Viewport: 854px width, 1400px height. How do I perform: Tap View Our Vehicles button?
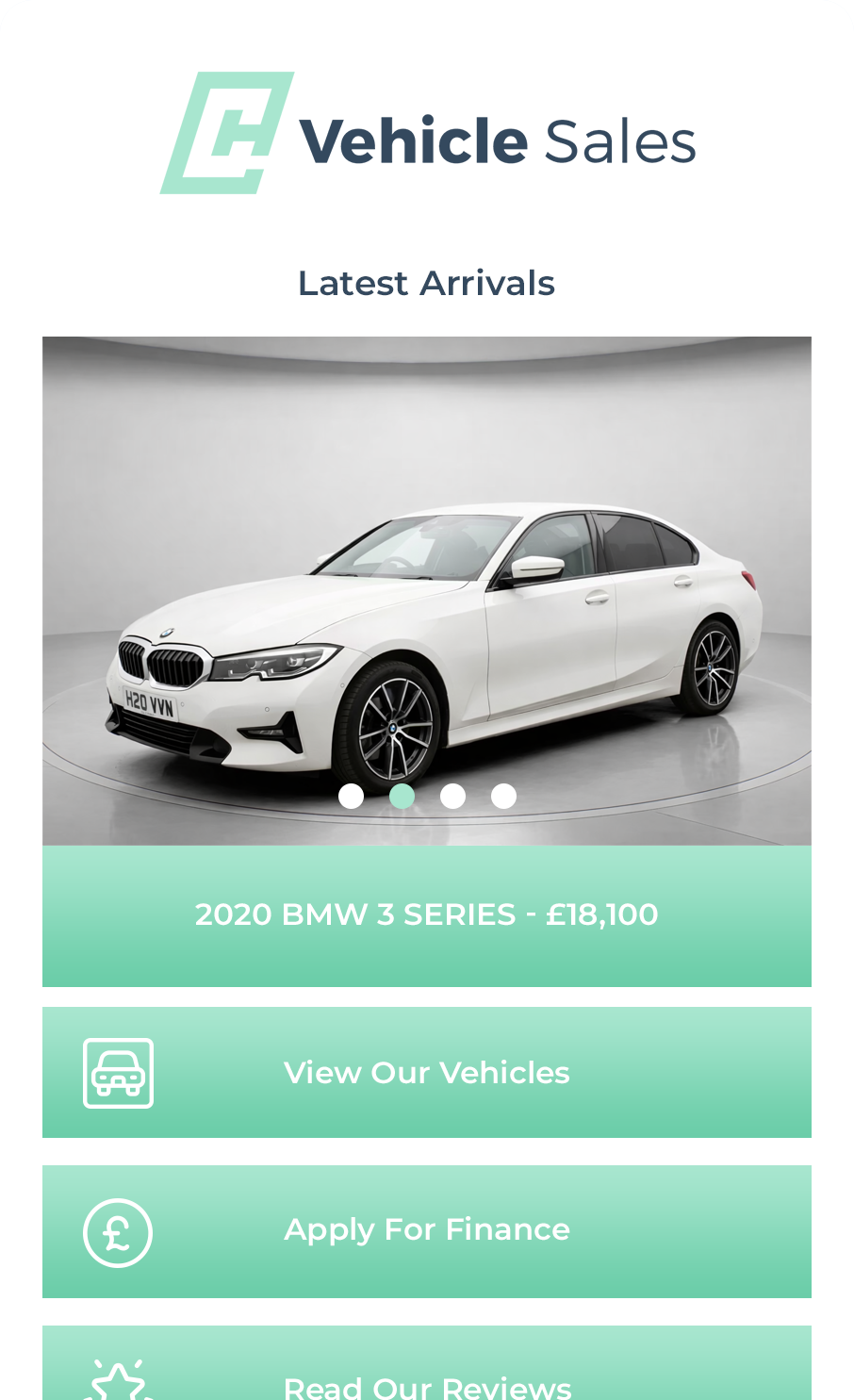pyautogui.click(x=426, y=1073)
